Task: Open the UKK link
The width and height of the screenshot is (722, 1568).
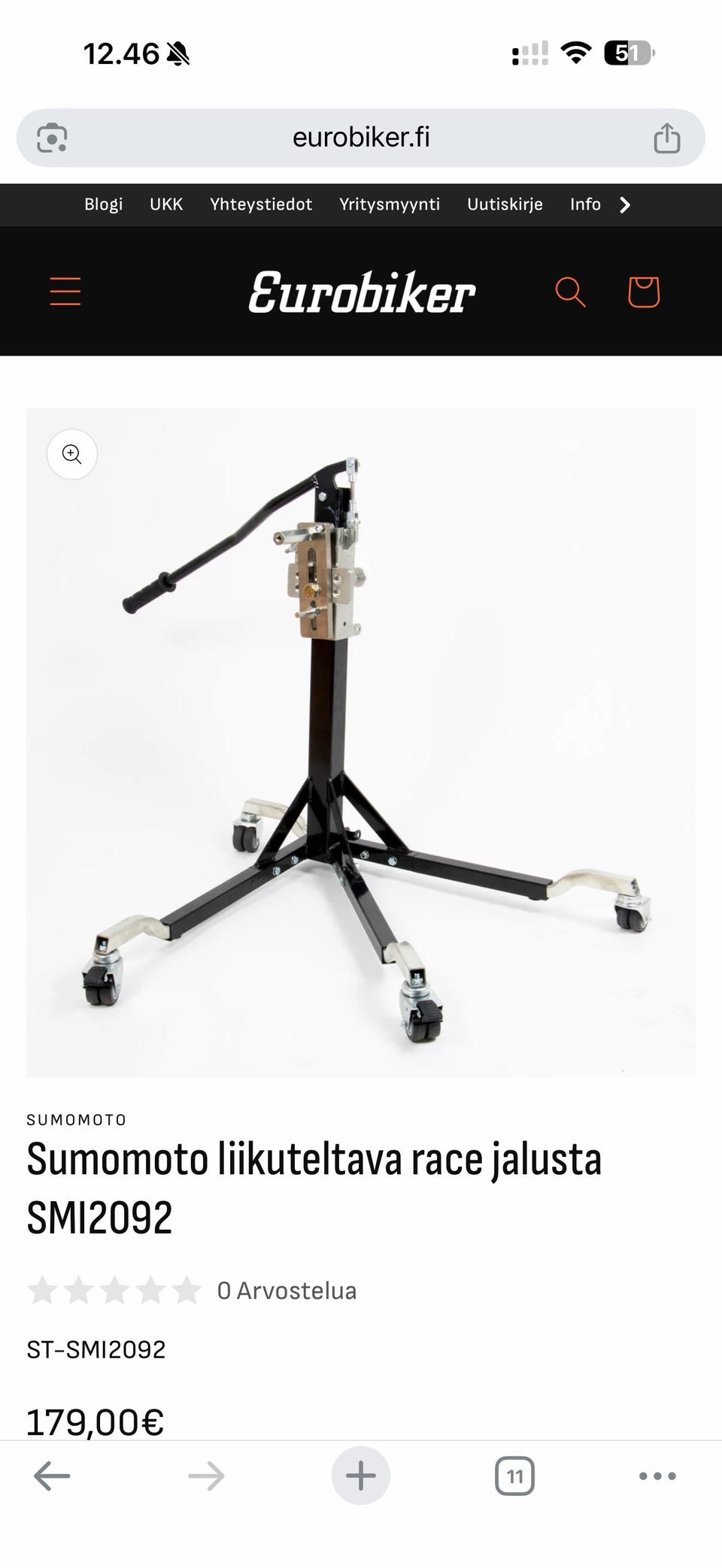Action: pos(166,204)
